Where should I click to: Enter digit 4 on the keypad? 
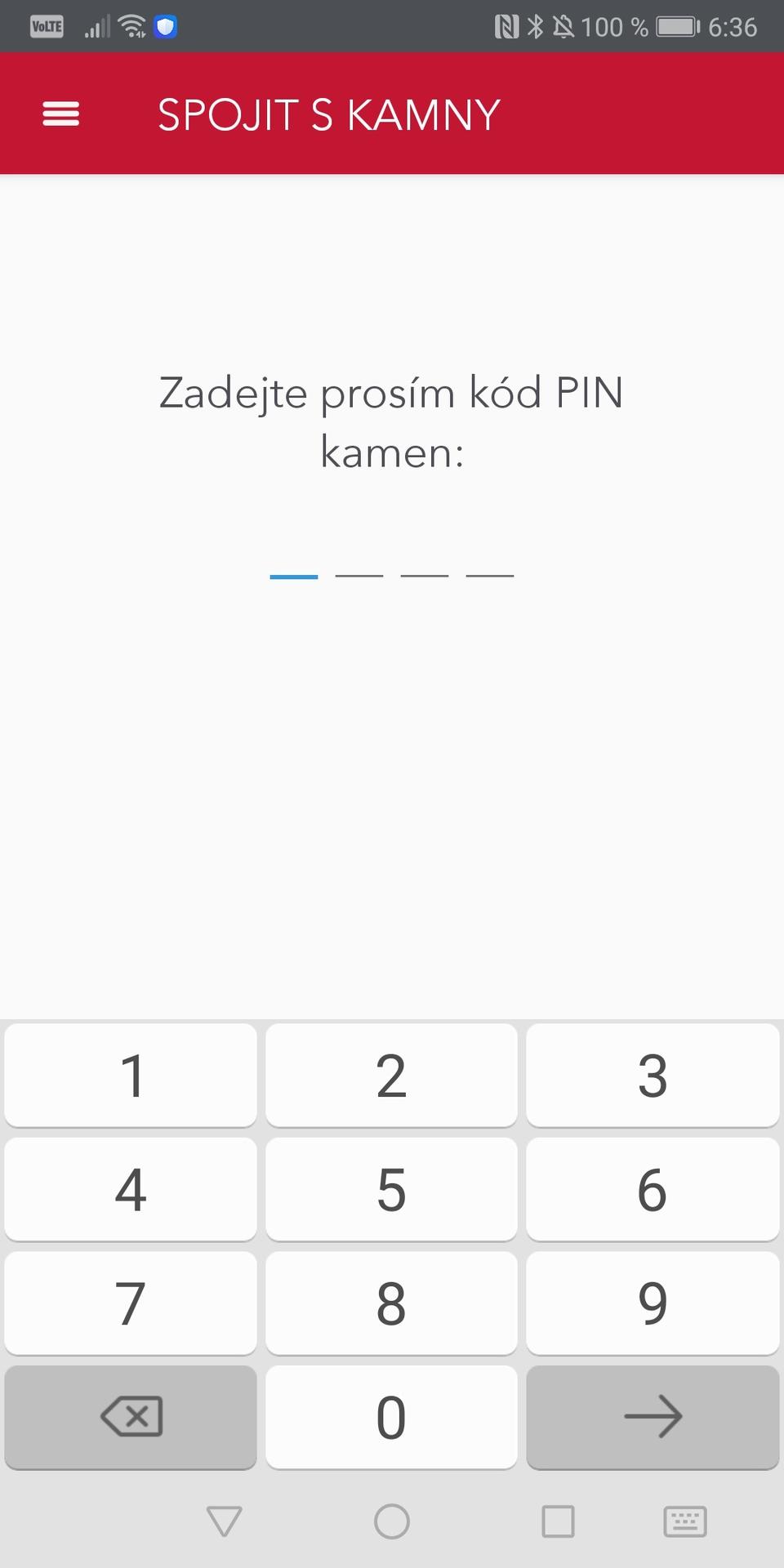click(x=131, y=1189)
